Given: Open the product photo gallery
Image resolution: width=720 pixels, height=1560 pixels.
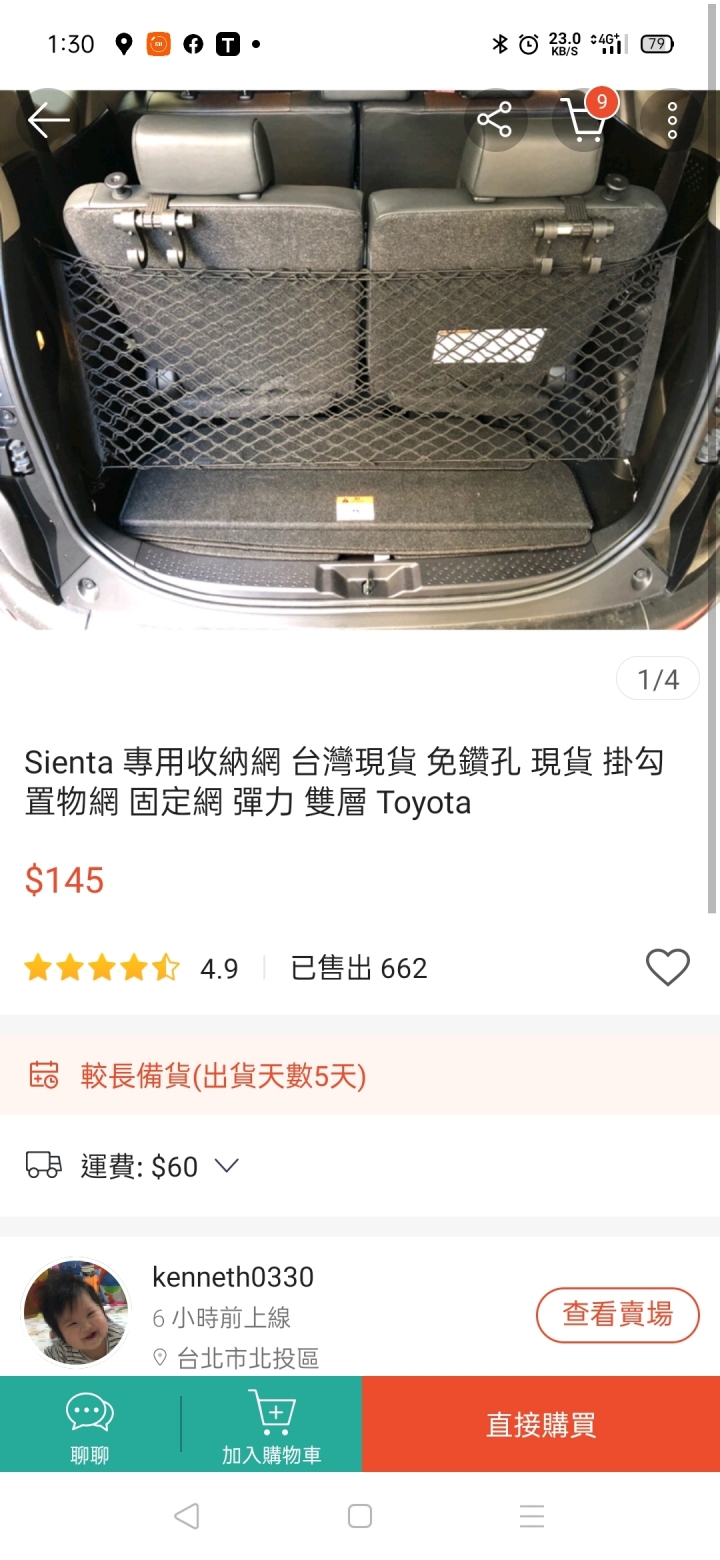Looking at the screenshot, I should tap(360, 360).
